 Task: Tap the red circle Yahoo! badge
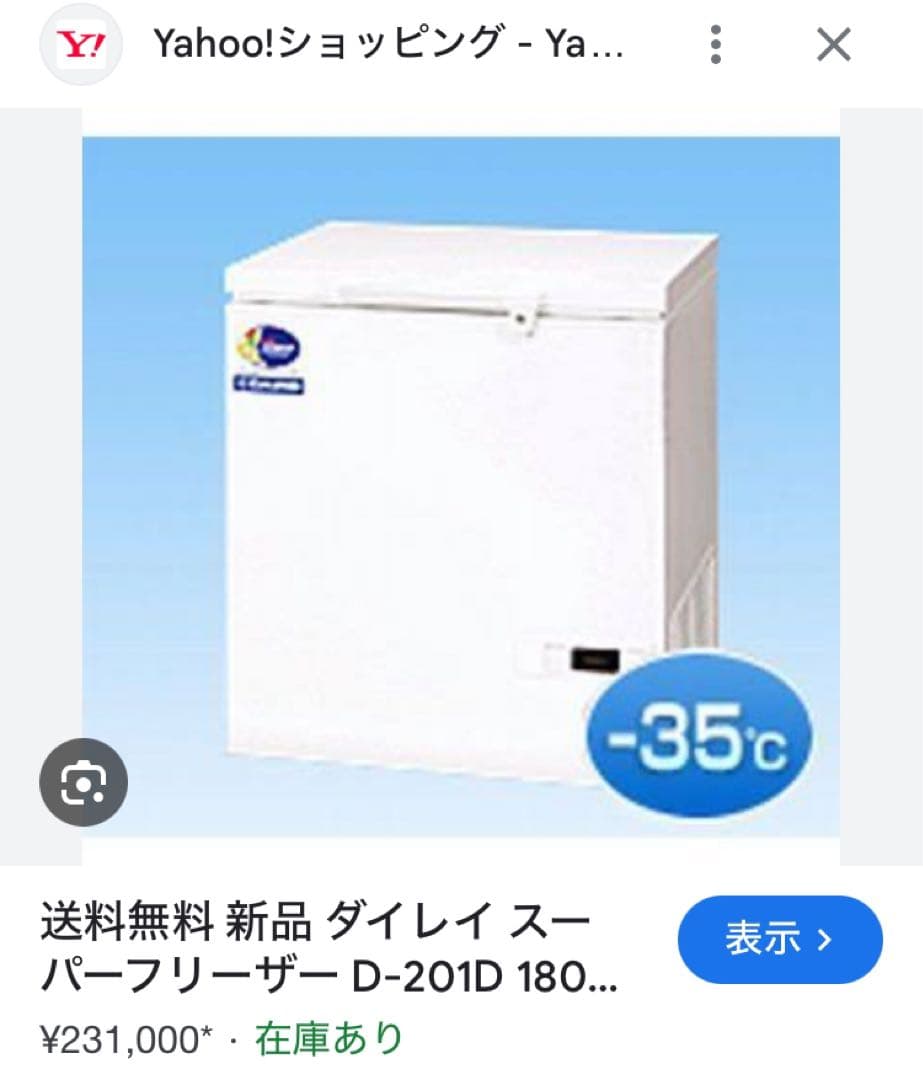tap(80, 45)
